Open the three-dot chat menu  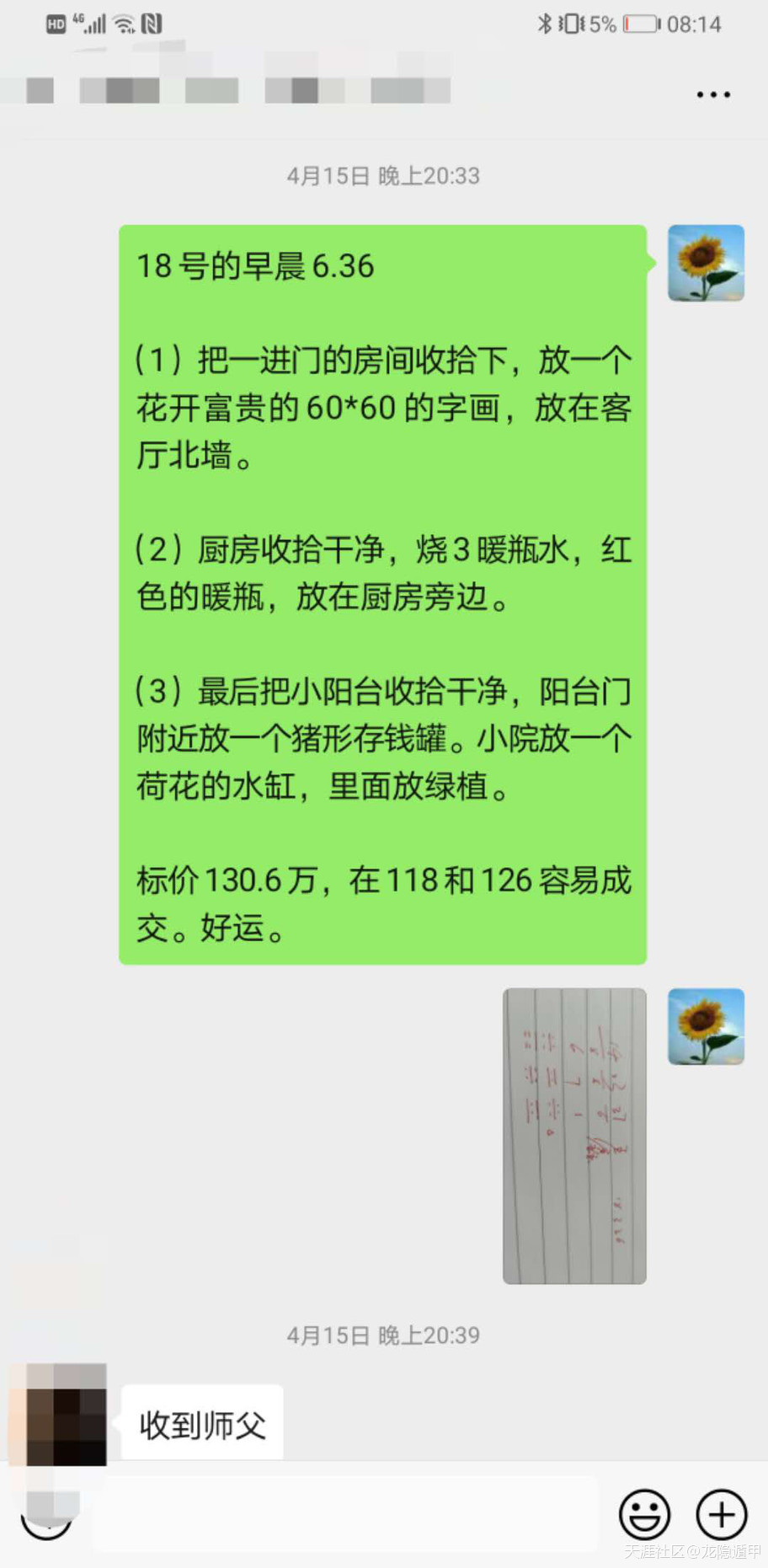pyautogui.click(x=712, y=94)
